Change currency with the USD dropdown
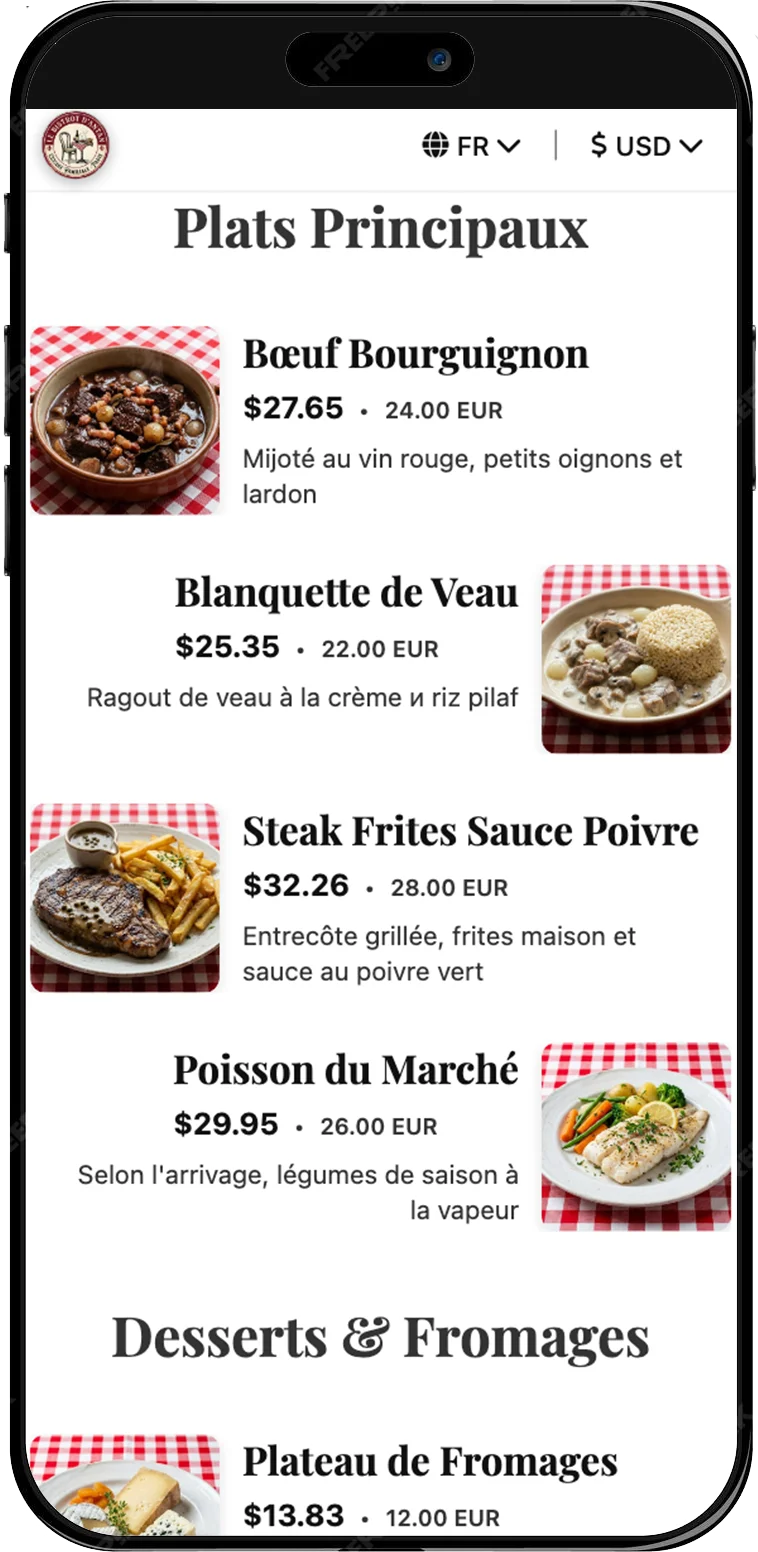 [646, 146]
